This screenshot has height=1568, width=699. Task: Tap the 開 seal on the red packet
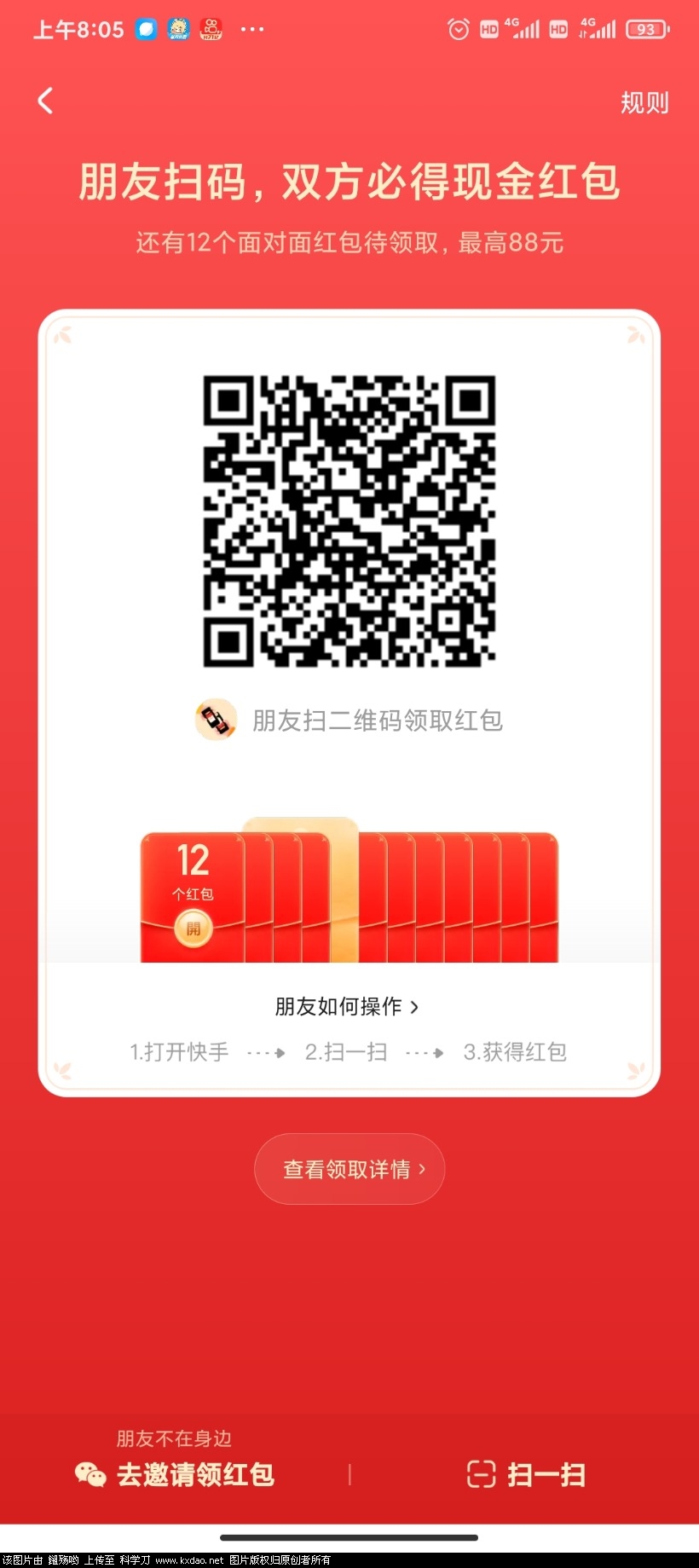192,929
